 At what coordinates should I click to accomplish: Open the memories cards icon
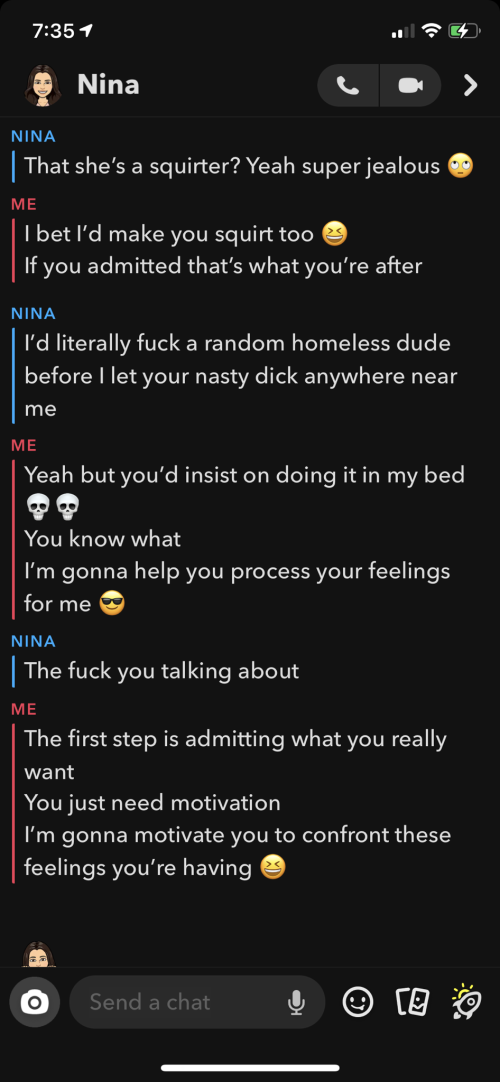412,1002
